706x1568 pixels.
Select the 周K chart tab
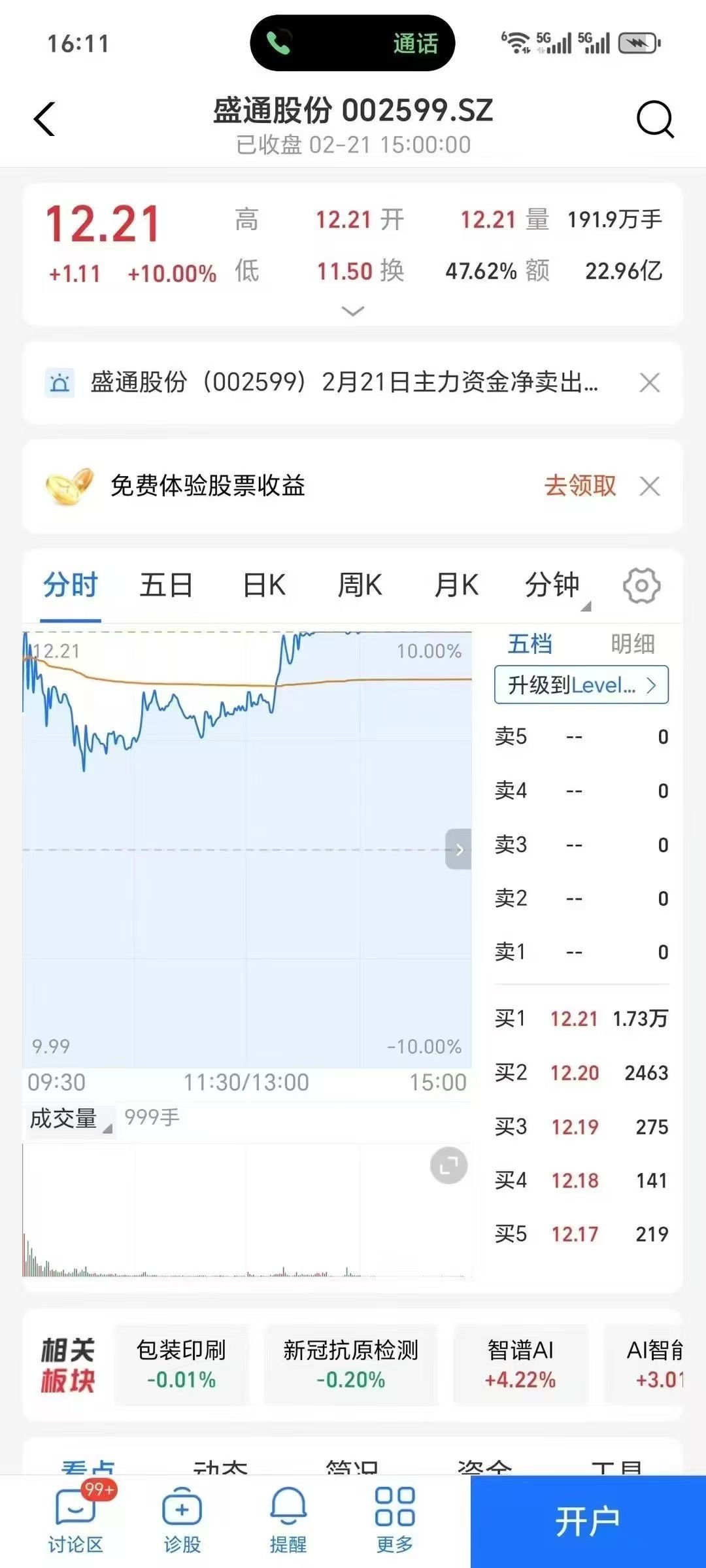tap(360, 585)
